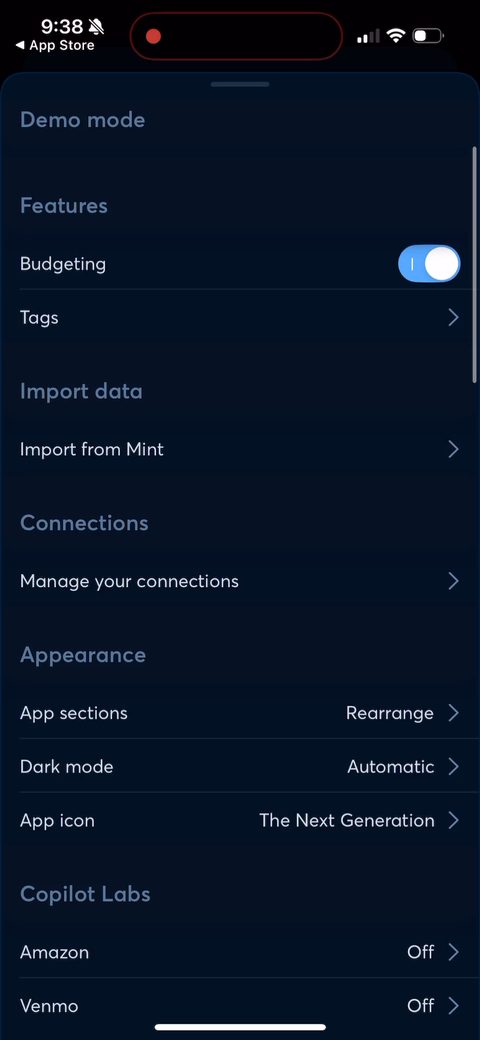
Task: Open Manage your connections
Action: point(239,581)
